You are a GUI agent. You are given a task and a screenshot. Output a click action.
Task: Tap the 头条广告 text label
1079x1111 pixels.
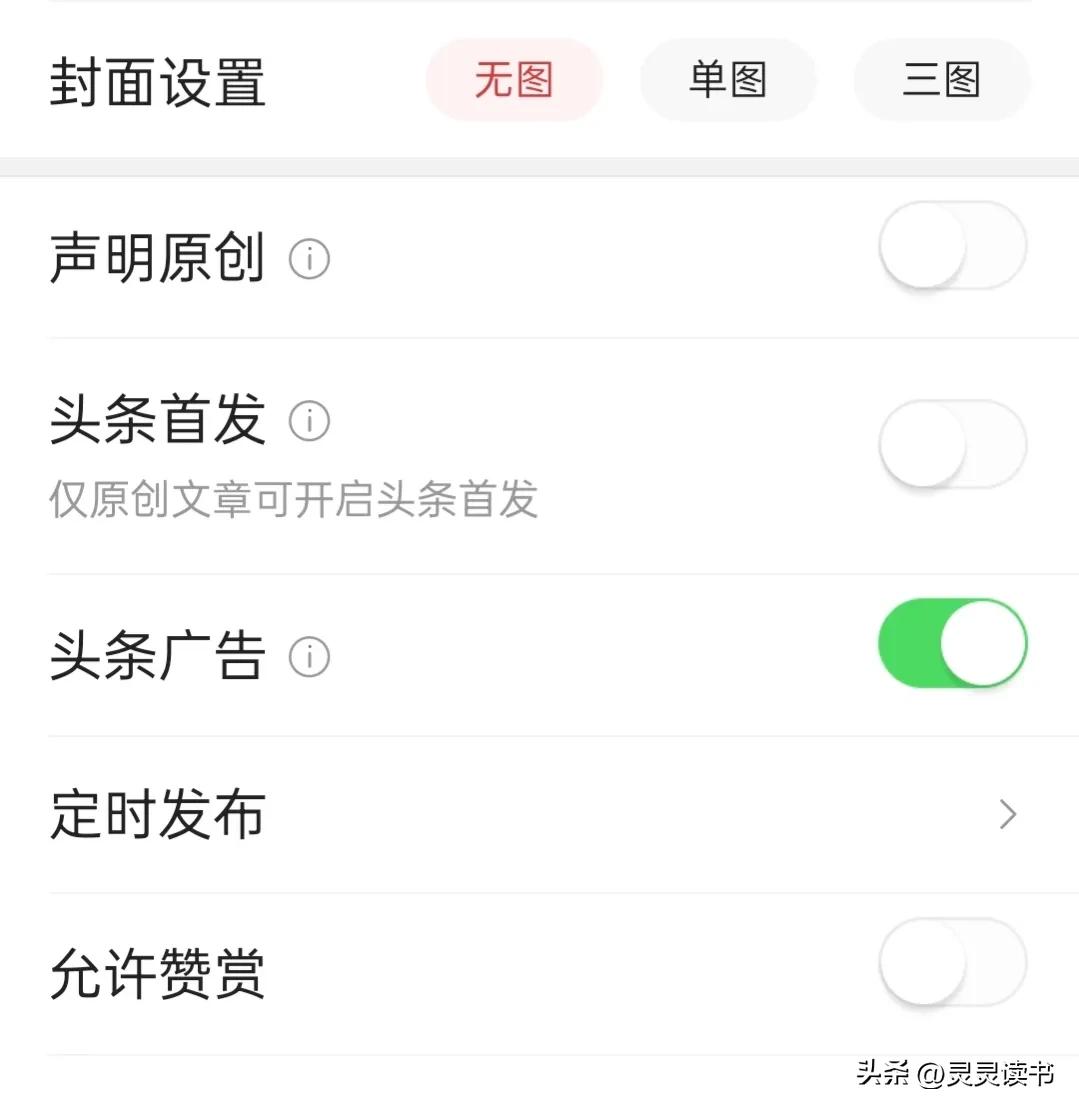coord(156,655)
